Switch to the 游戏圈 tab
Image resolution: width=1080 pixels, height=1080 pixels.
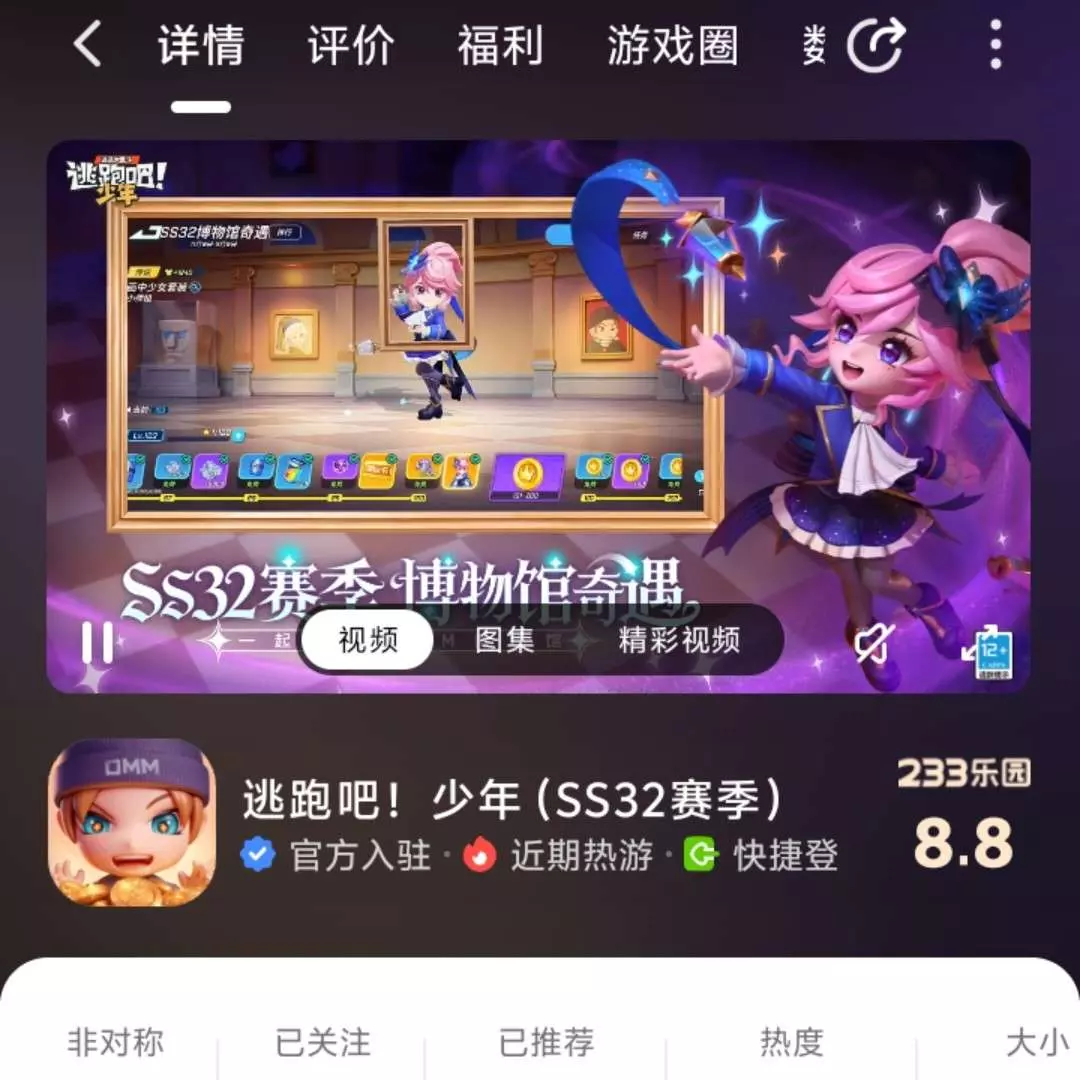tap(672, 46)
